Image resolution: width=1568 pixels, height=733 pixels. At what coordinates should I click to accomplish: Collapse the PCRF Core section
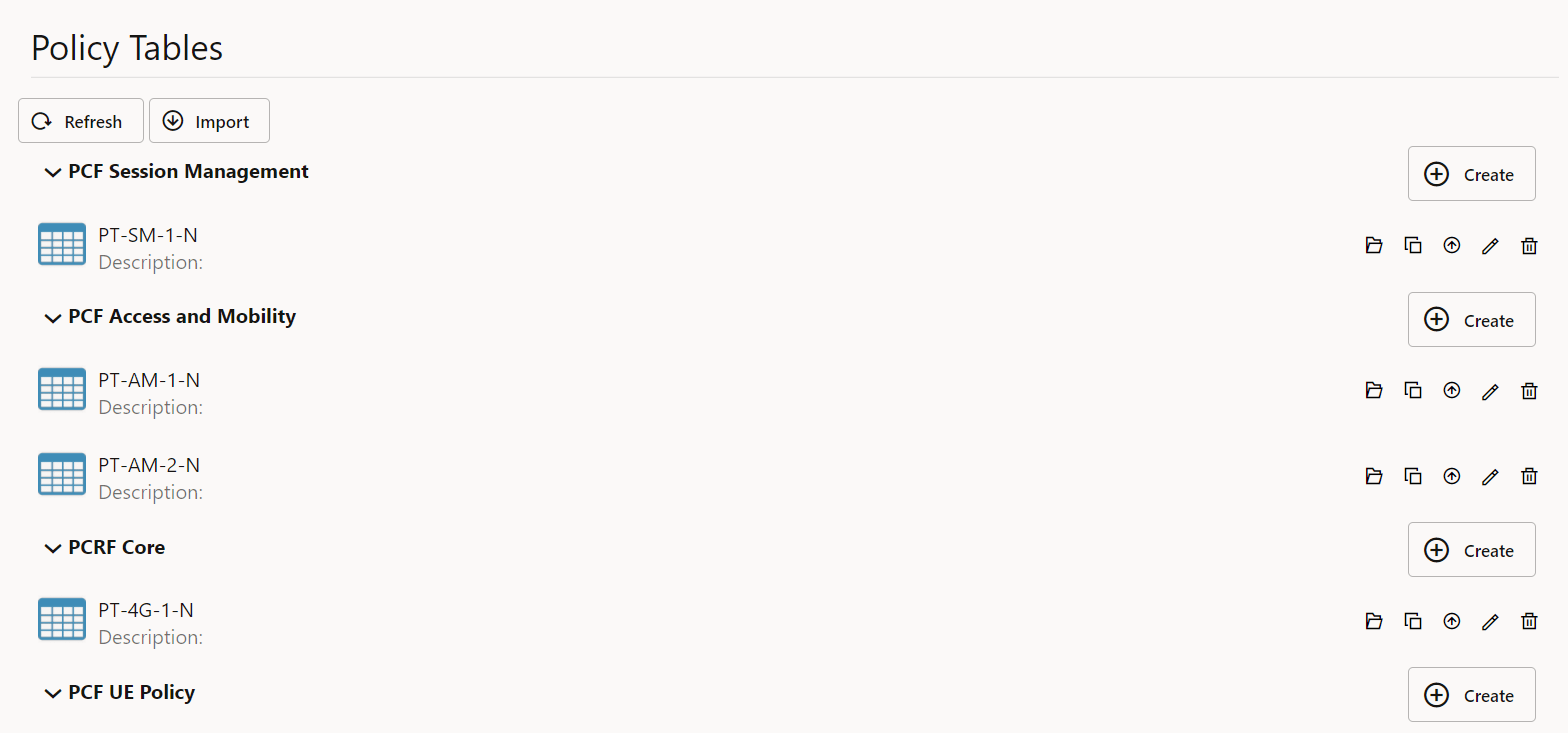53,548
